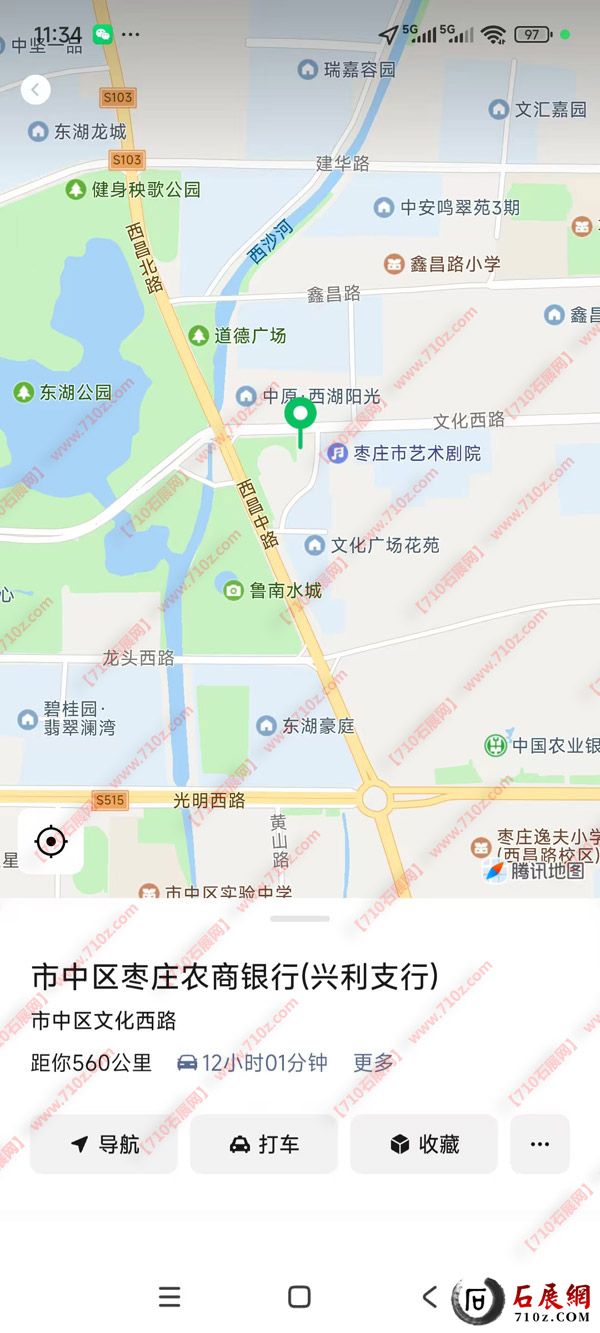Open the three-dot more options button

(x=540, y=1144)
